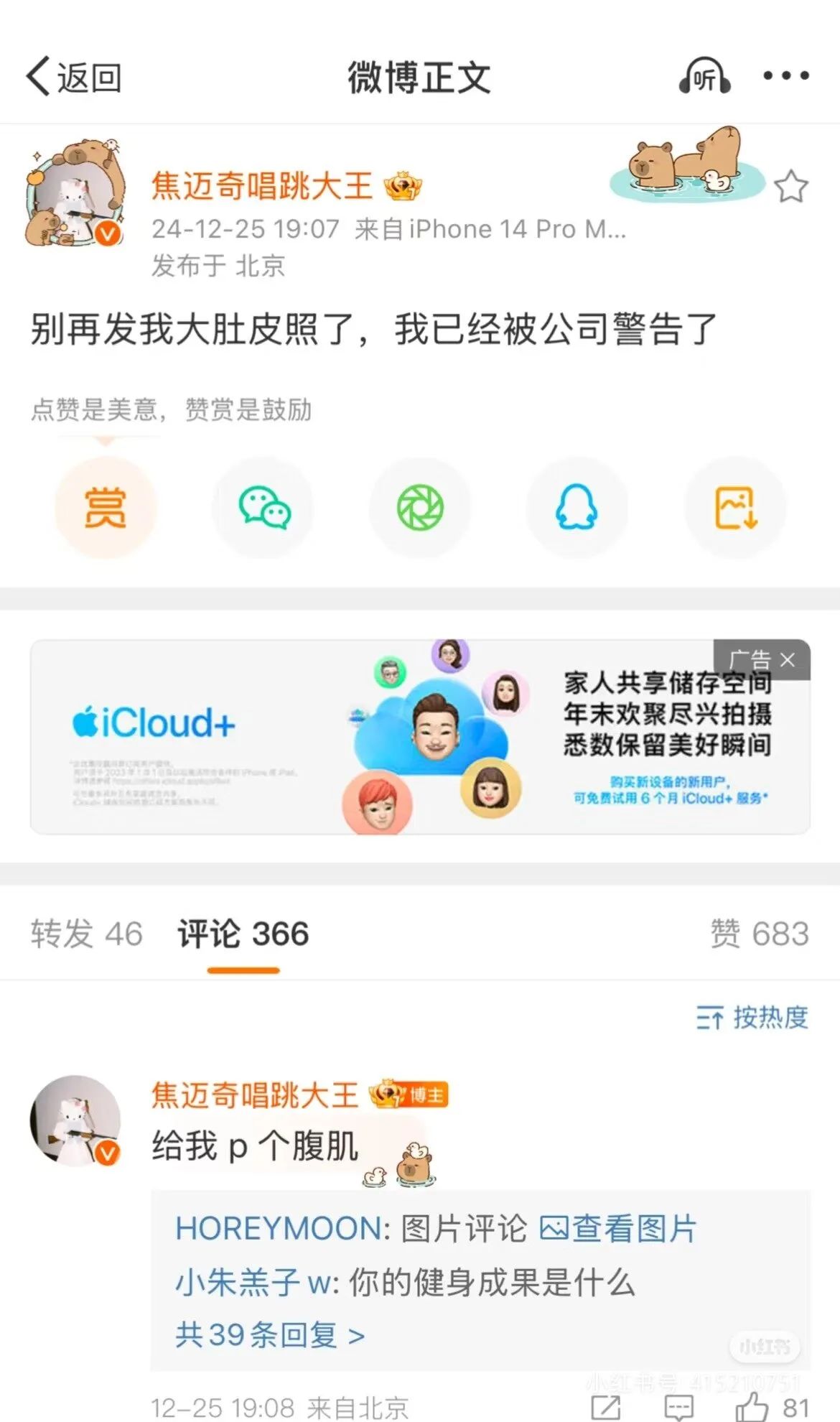Viewport: 840px width, 1422px height.
Task: Tap the orange 赏 reward button
Action: (x=106, y=508)
